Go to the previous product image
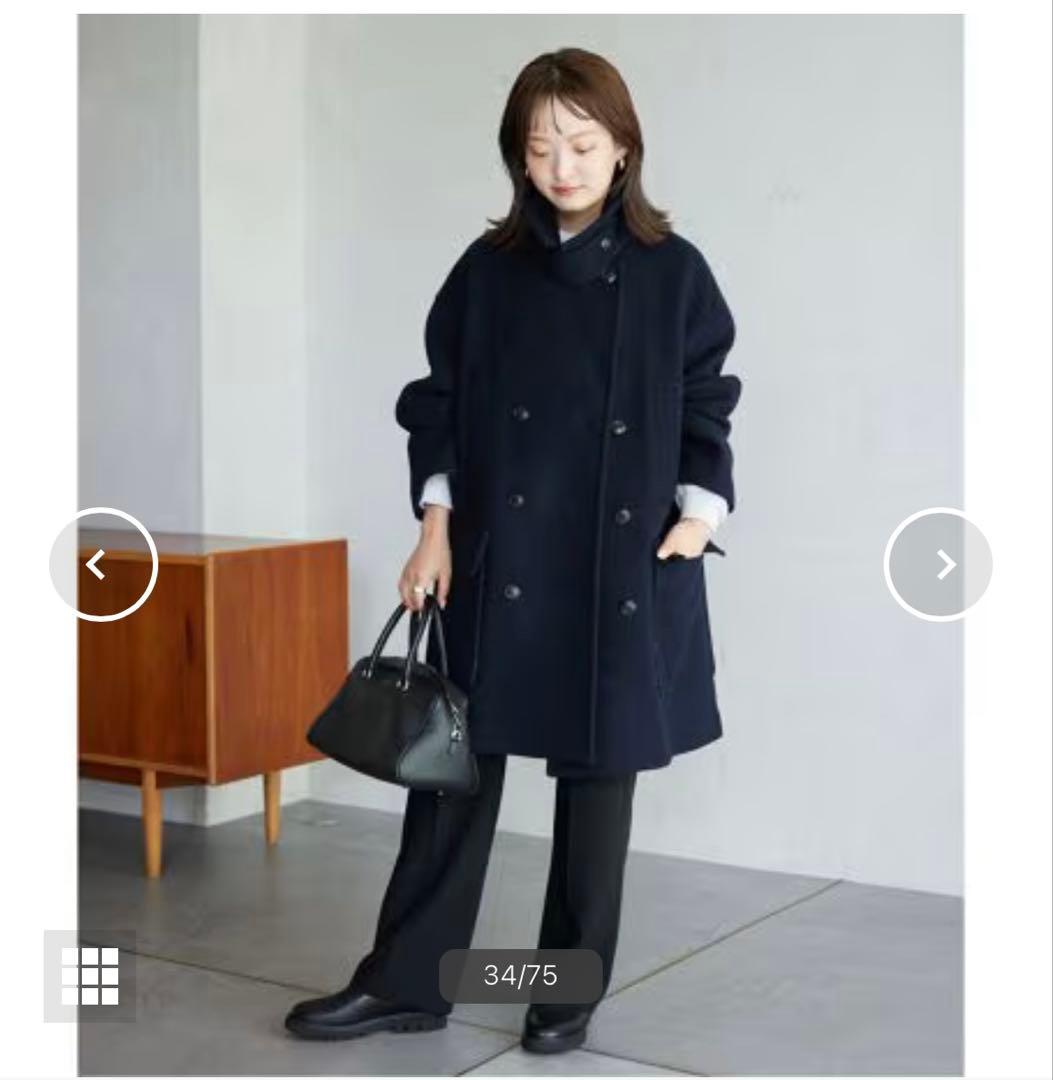The height and width of the screenshot is (1080, 1053). click(x=103, y=565)
